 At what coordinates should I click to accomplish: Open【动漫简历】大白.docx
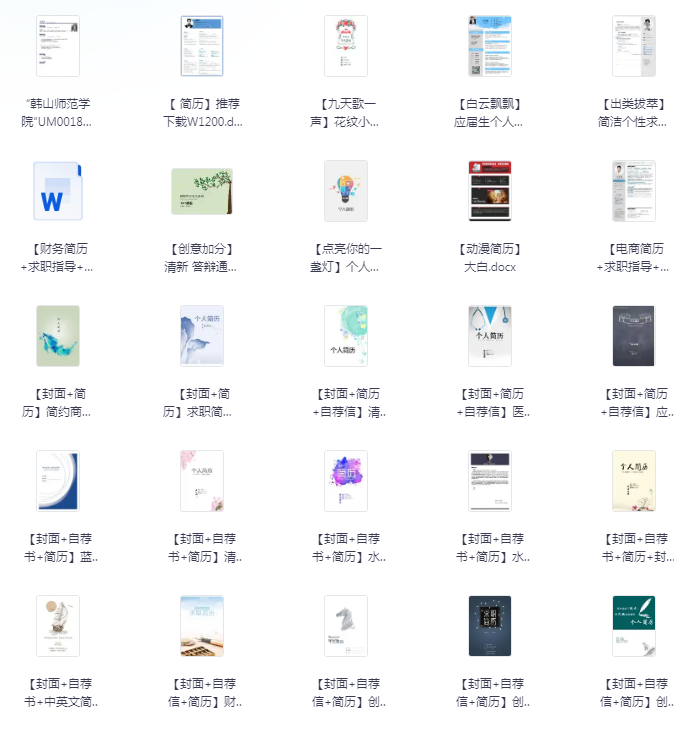(x=490, y=192)
